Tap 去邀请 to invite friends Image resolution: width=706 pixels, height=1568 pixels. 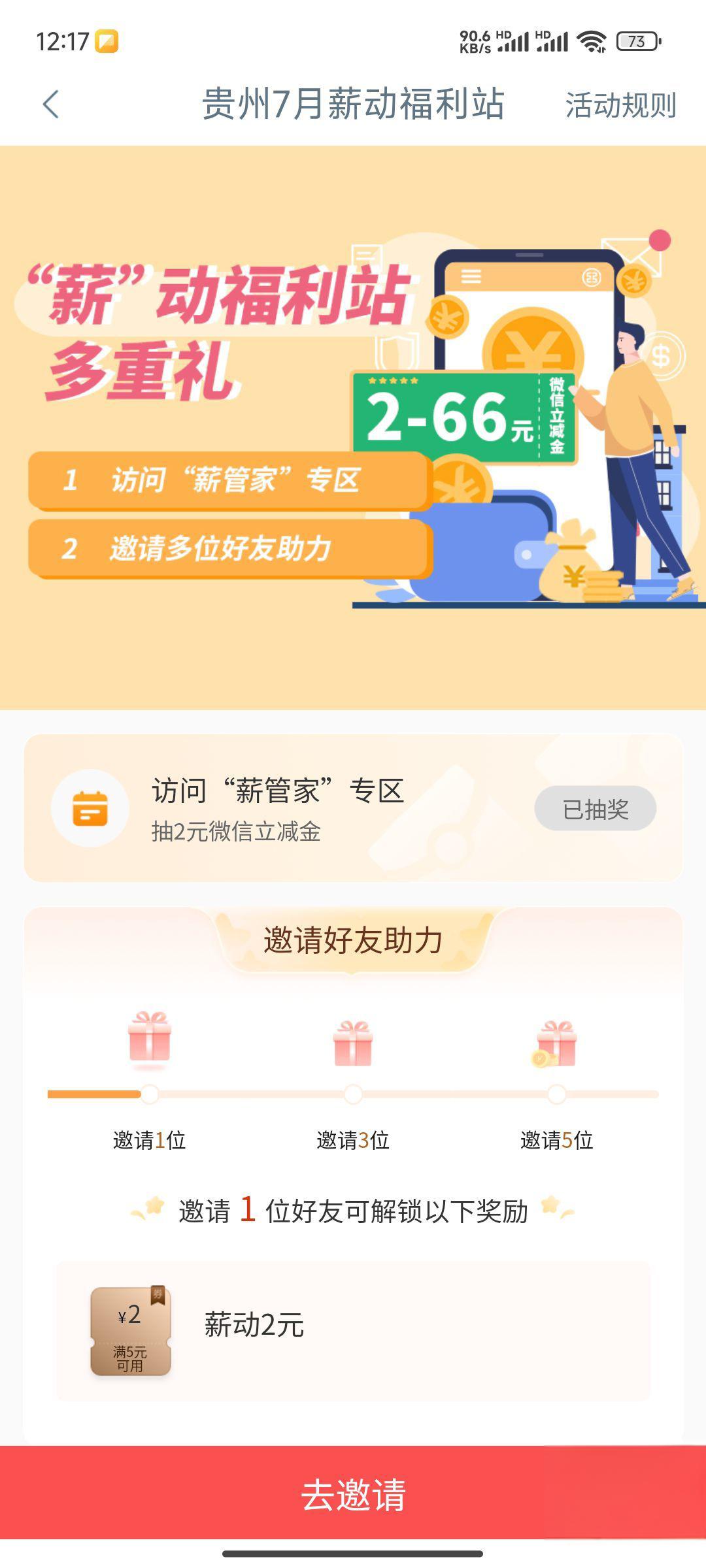(x=353, y=1494)
